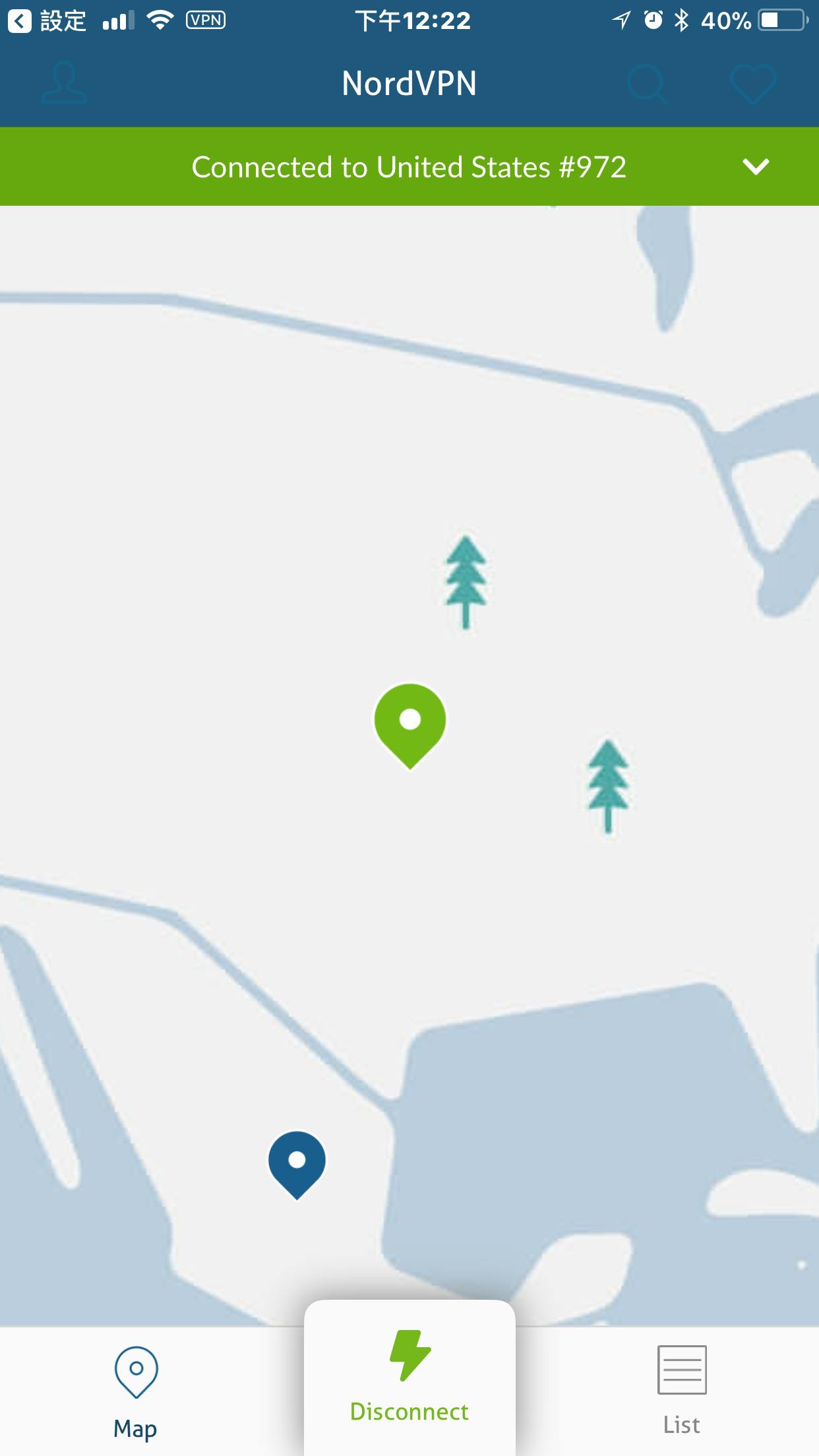
Task: Disconnect from the VPN
Action: pyautogui.click(x=409, y=1380)
